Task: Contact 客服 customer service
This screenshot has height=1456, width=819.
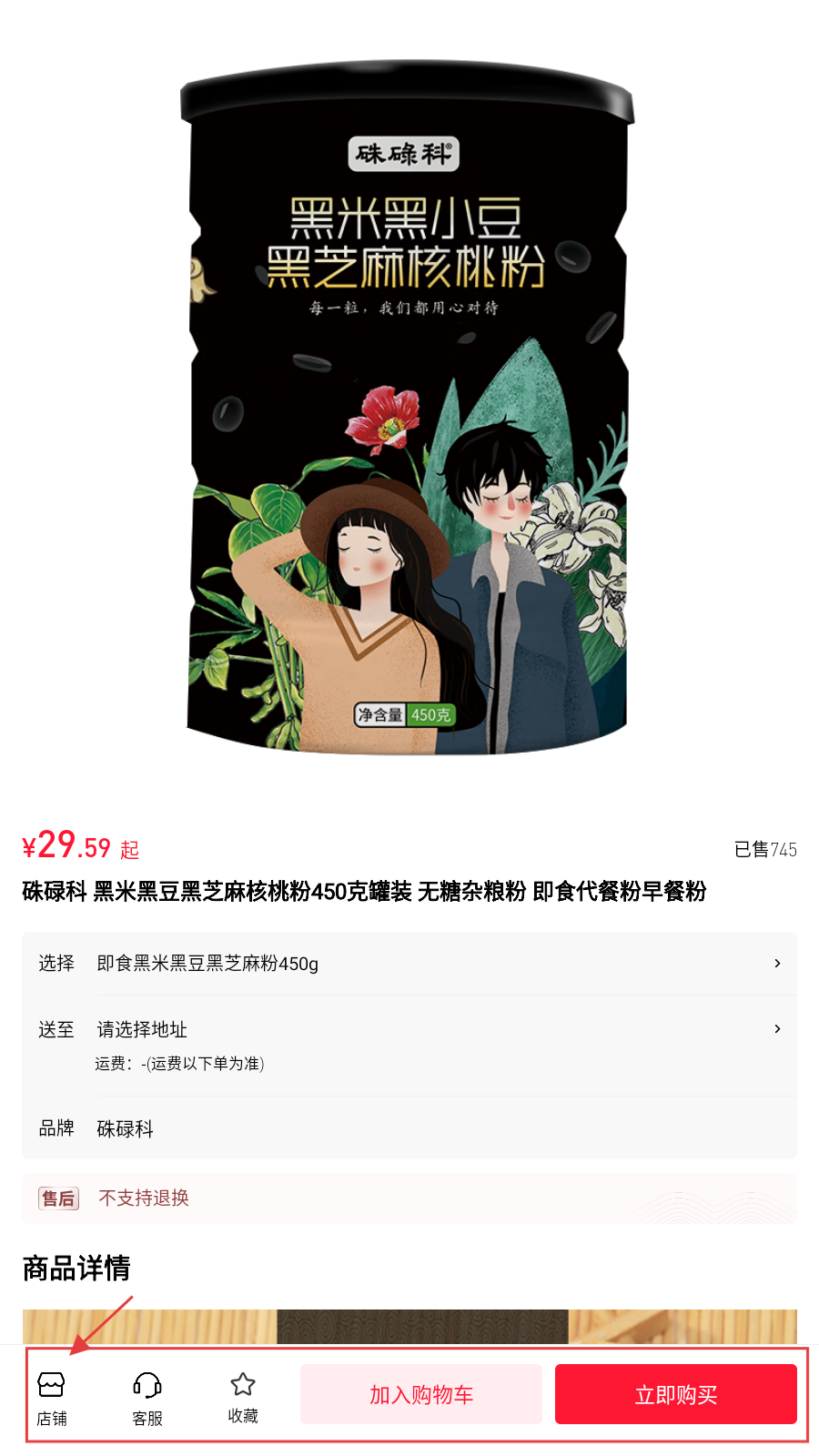Action: coord(147,1397)
